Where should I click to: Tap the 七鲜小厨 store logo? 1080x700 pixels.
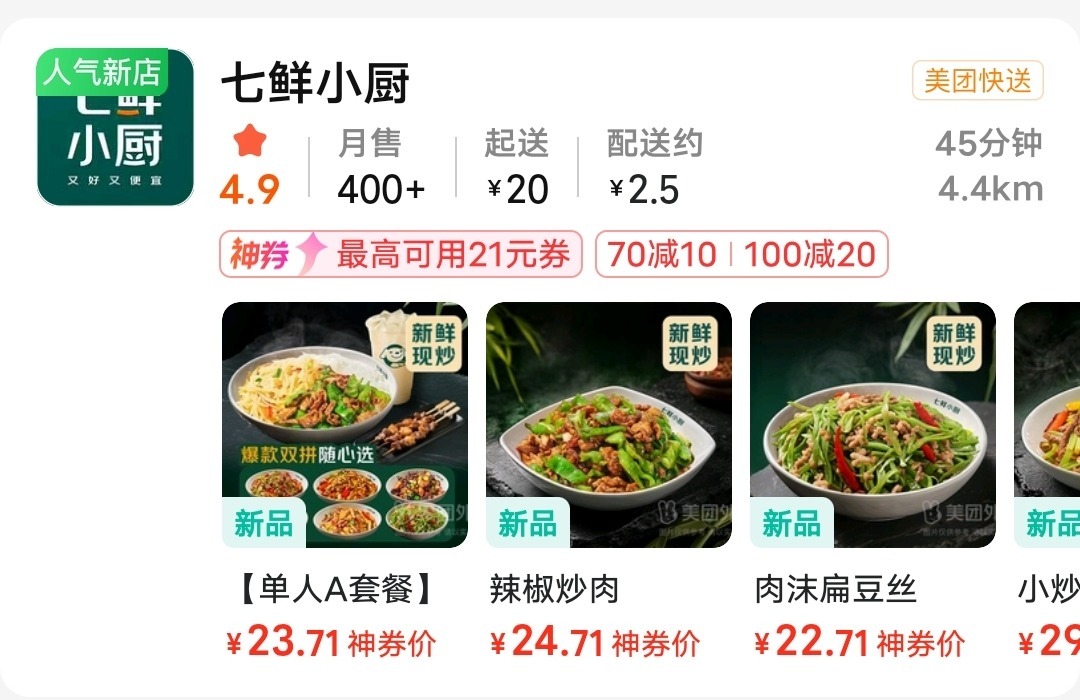[x=115, y=127]
